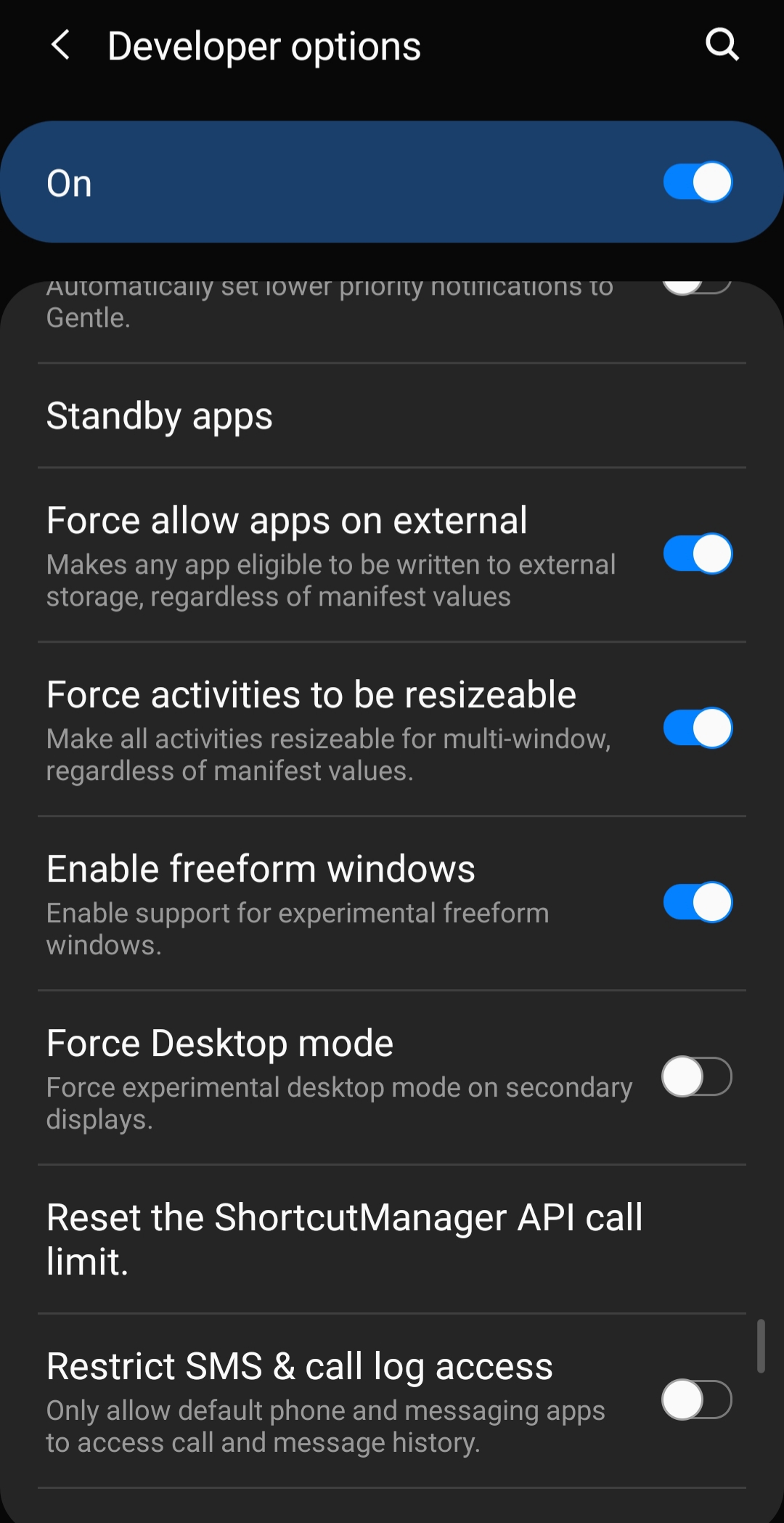Toggle Force activities to be resizeable off
The width and height of the screenshot is (784, 1523).
[697, 728]
